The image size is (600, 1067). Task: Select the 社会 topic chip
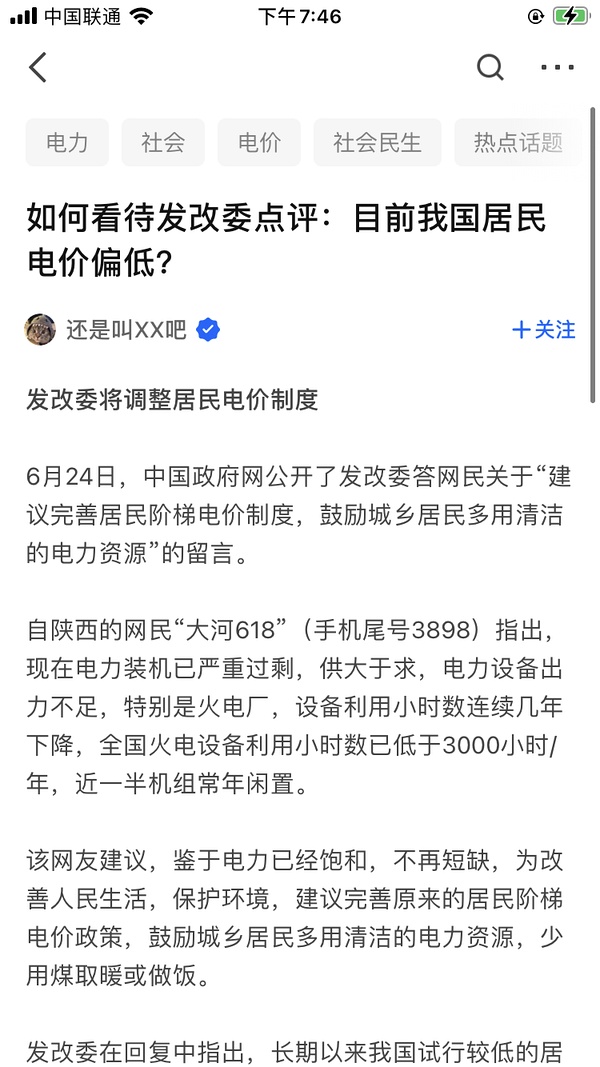[x=163, y=142]
